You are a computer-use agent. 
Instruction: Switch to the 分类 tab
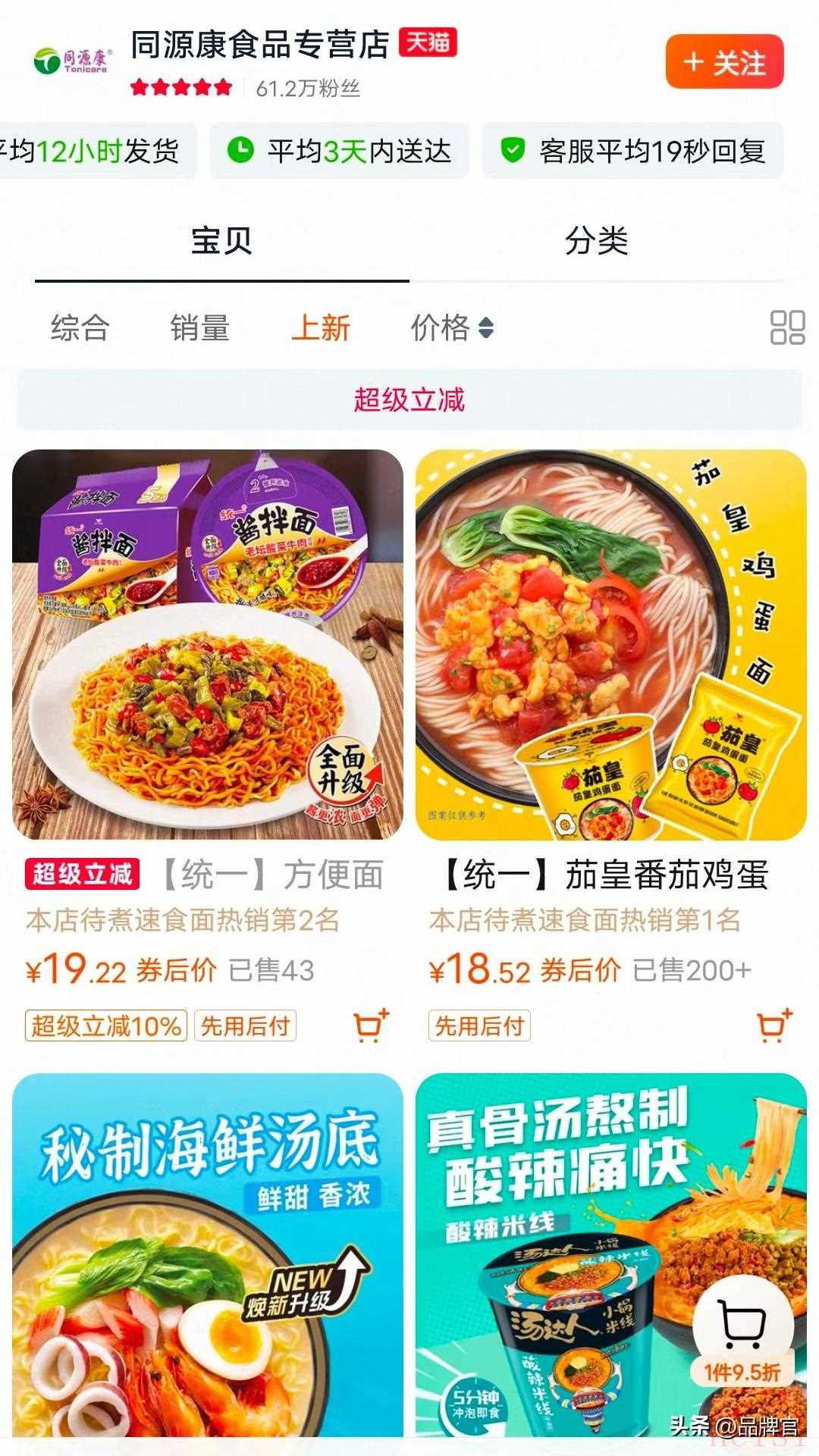tap(596, 242)
